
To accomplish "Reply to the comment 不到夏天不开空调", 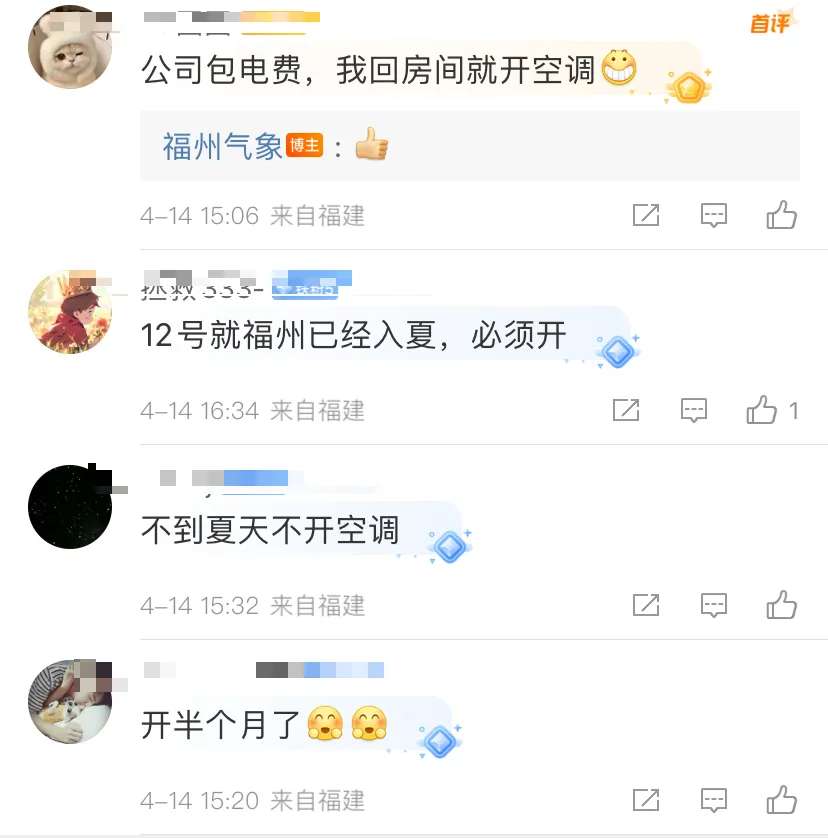I will click(x=713, y=605).
